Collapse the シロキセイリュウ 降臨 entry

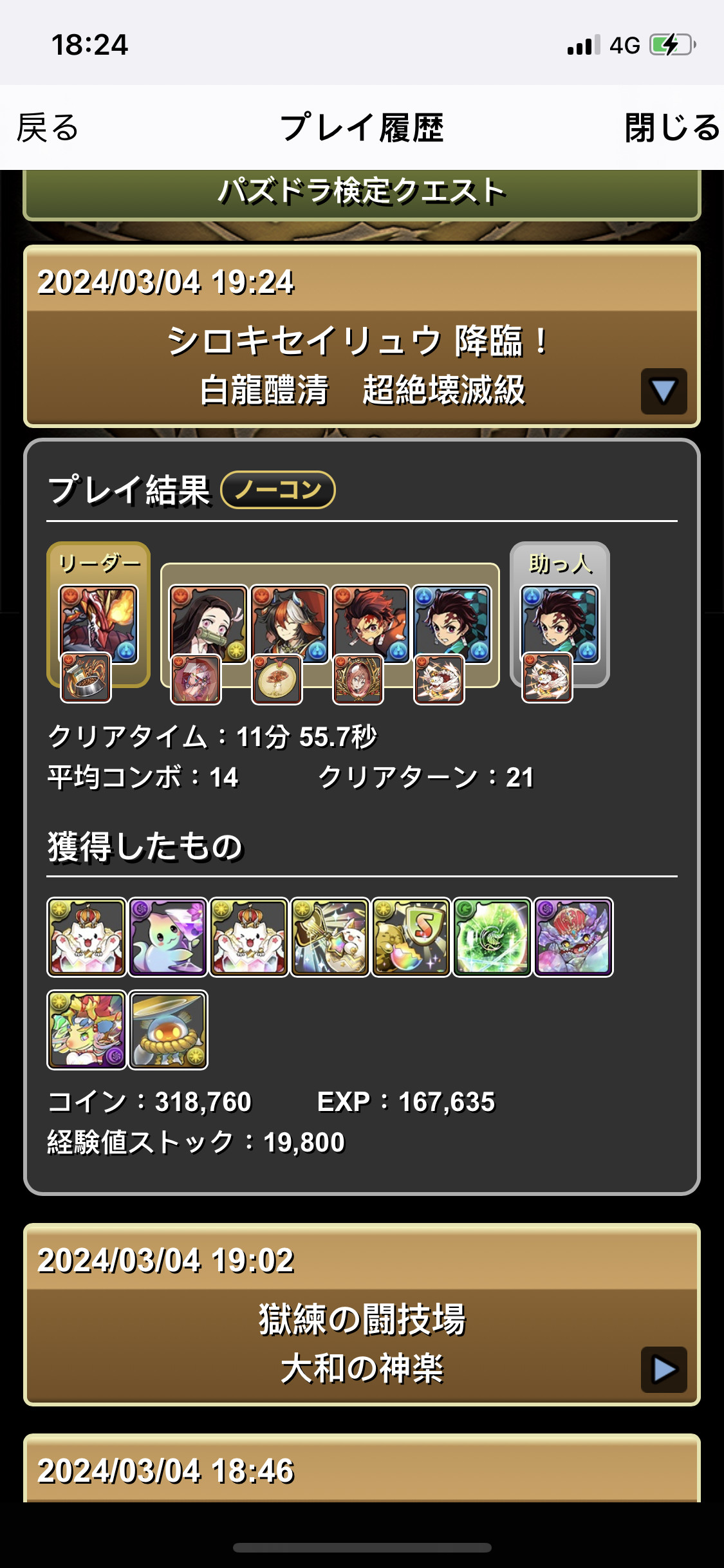point(664,391)
